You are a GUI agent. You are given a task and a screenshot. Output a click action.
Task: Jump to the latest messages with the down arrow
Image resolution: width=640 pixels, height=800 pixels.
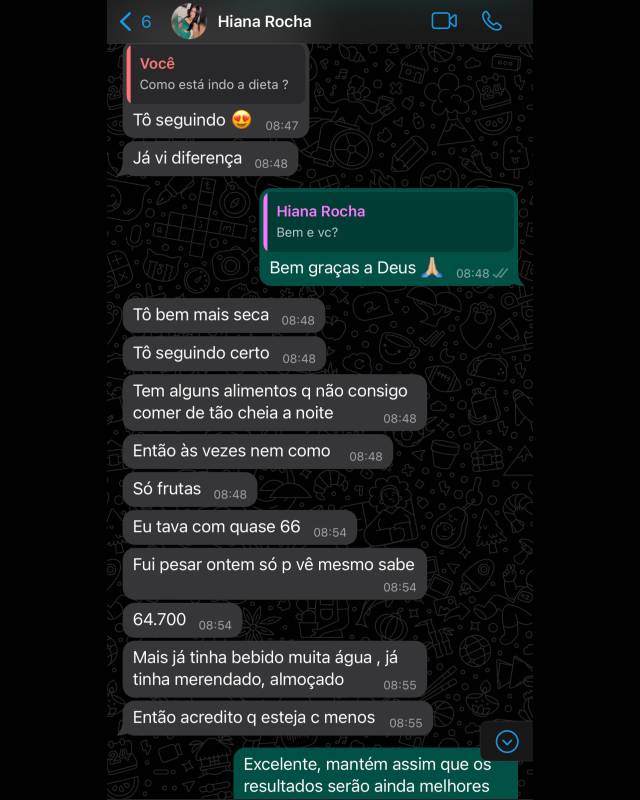[507, 741]
